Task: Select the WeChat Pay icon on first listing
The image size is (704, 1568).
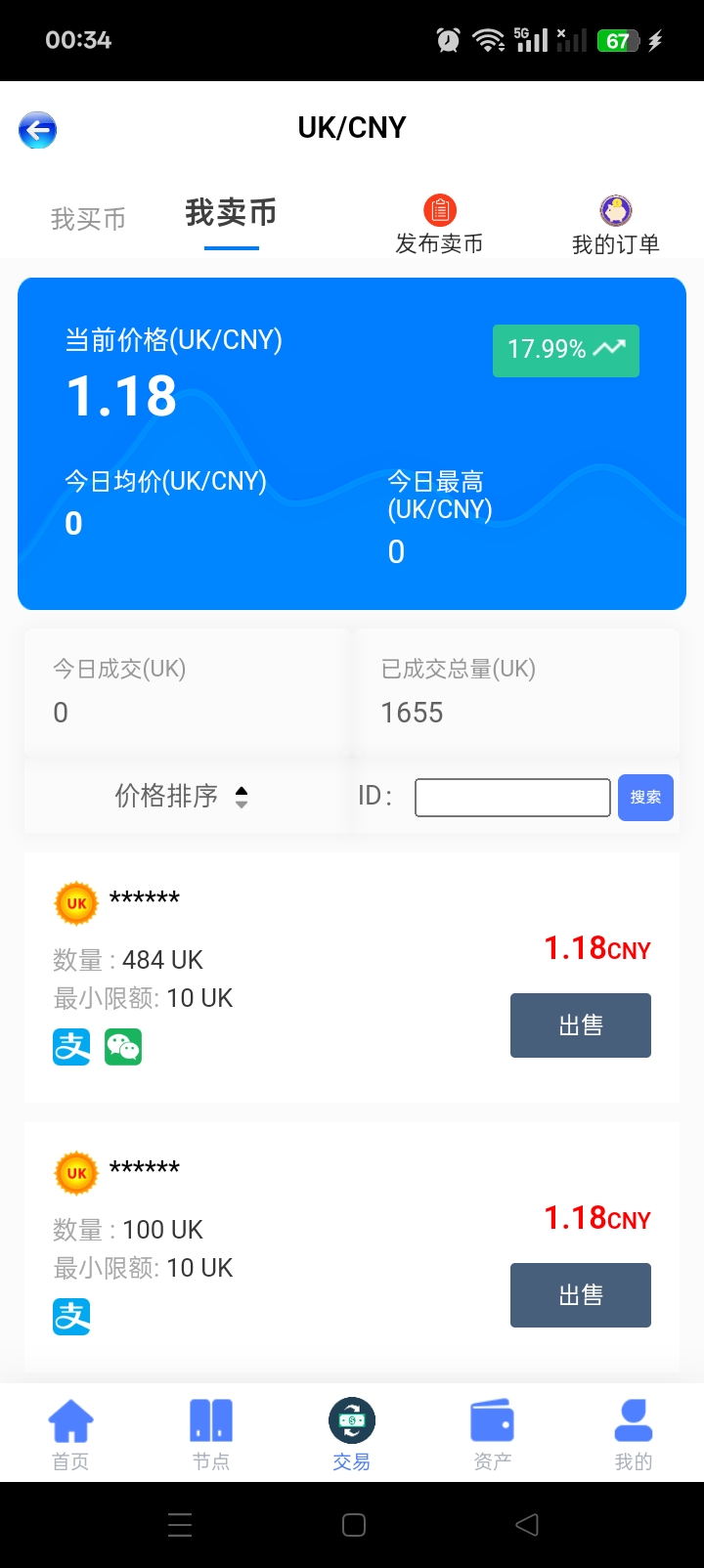Action: point(122,1046)
